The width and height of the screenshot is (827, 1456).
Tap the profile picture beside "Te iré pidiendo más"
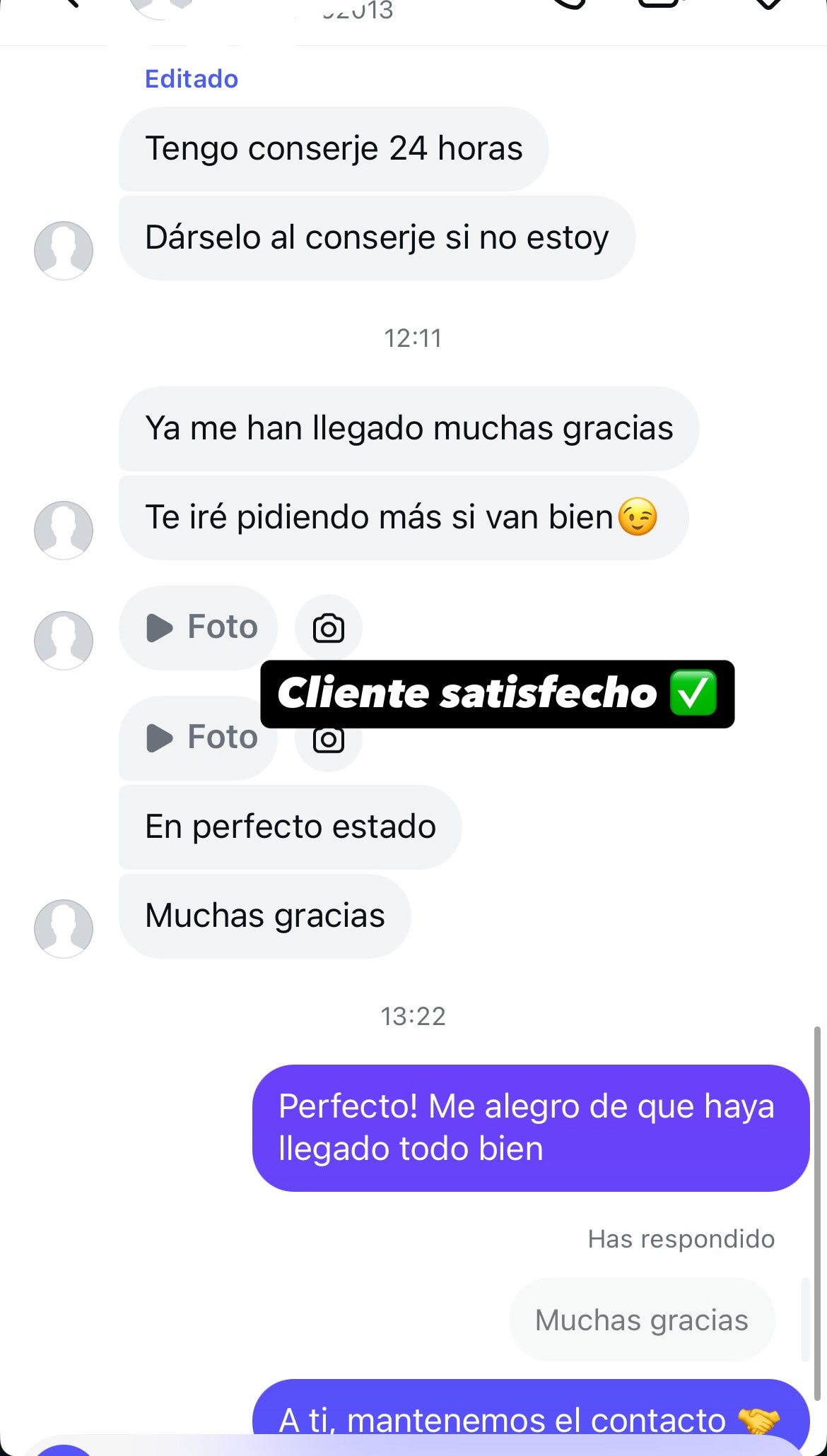pos(64,530)
